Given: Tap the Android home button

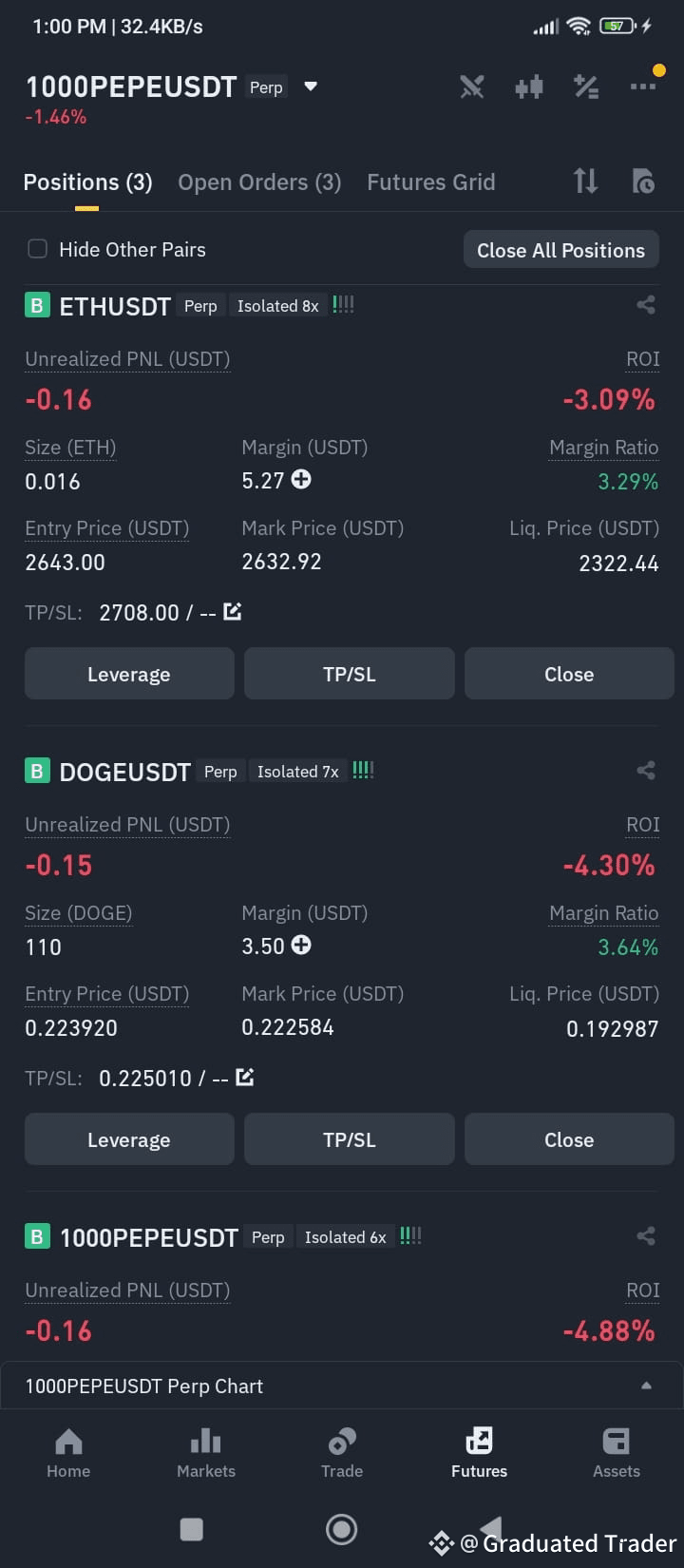Looking at the screenshot, I should click(x=342, y=1529).
